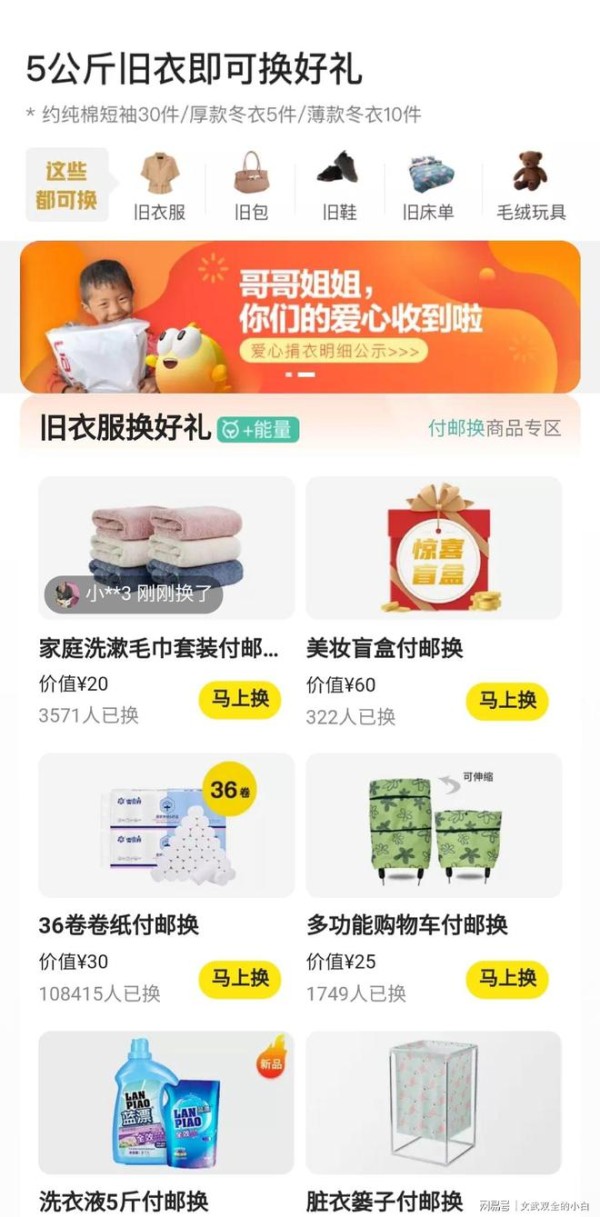Open the 脏衣篓子付邮换 product card
The width and height of the screenshot is (600, 1217).
tap(434, 1122)
